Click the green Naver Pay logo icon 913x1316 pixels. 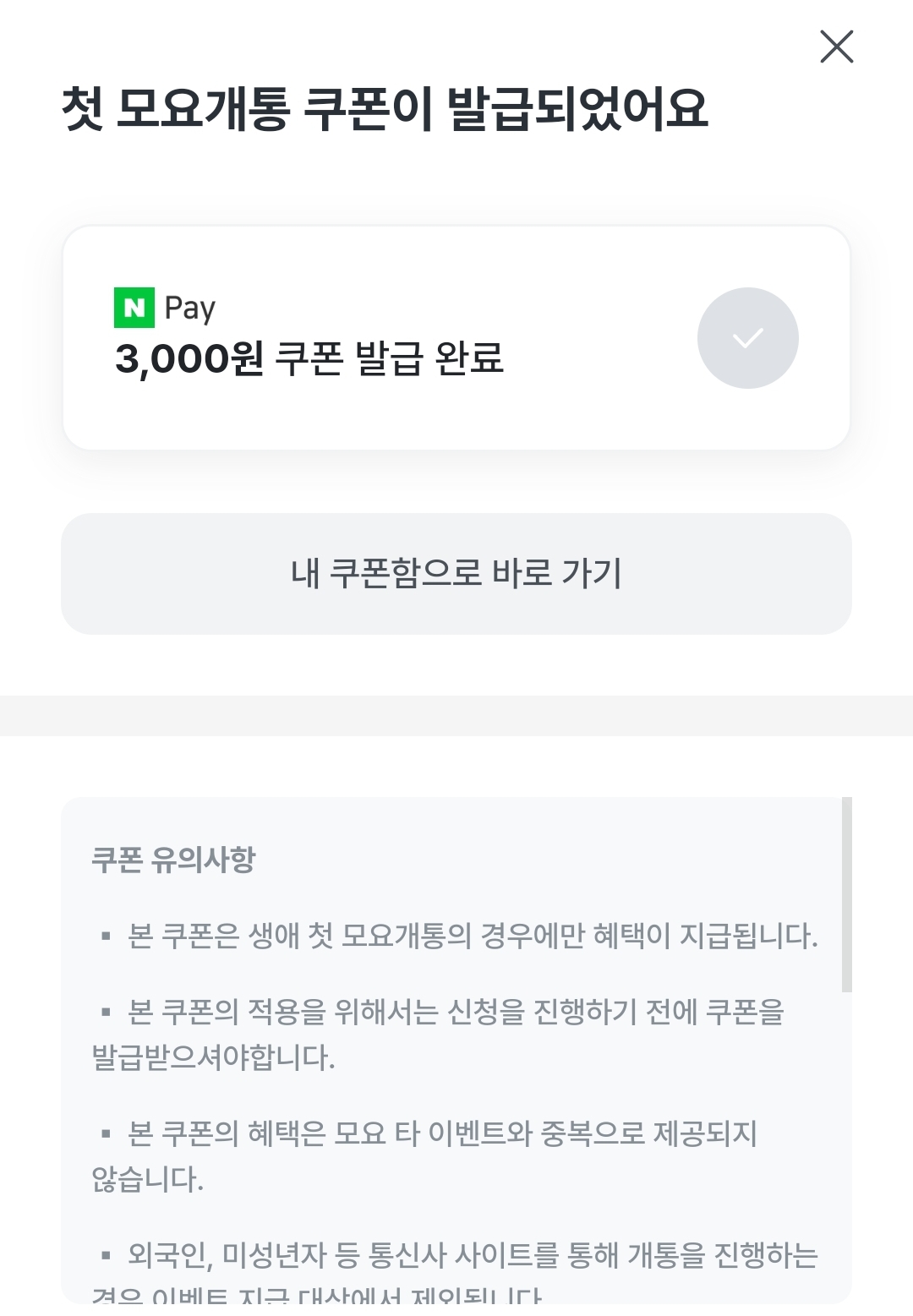[x=135, y=309]
